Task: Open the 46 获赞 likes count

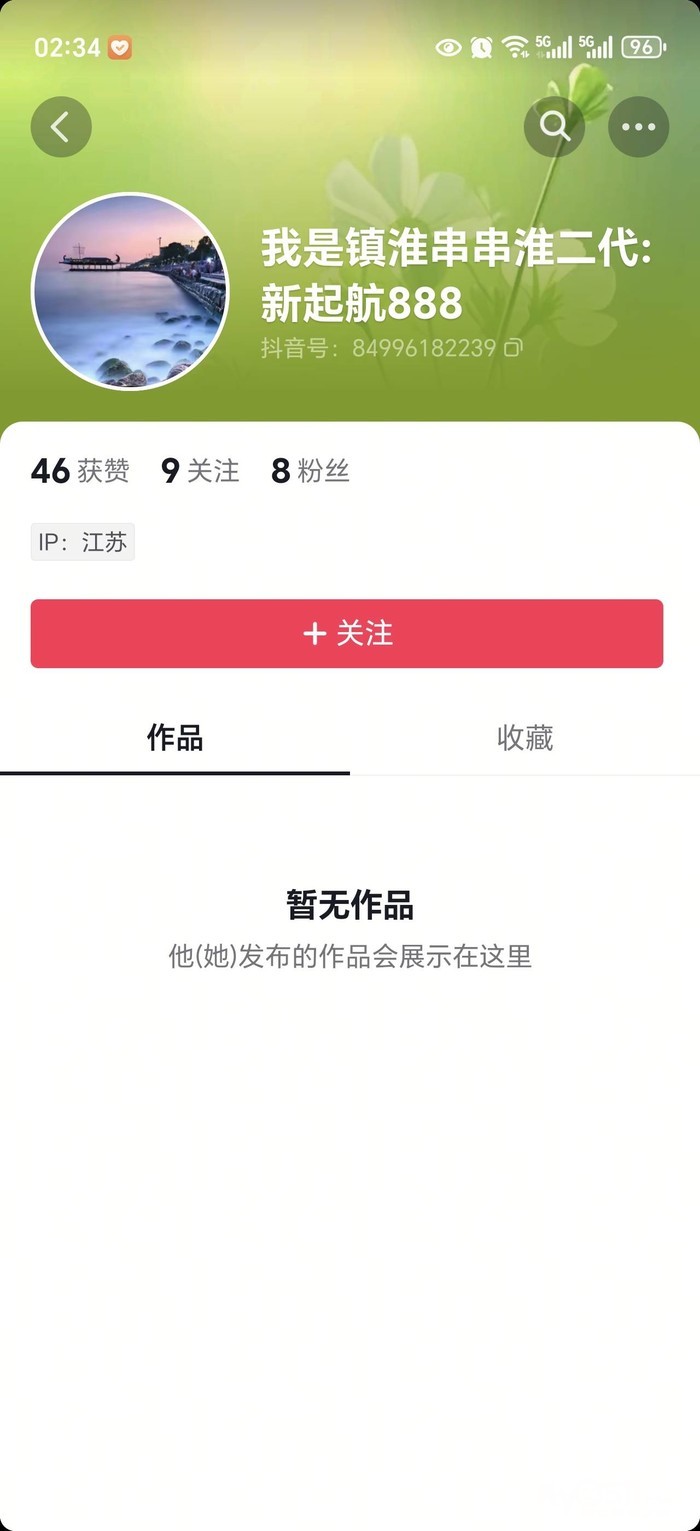Action: [x=80, y=471]
